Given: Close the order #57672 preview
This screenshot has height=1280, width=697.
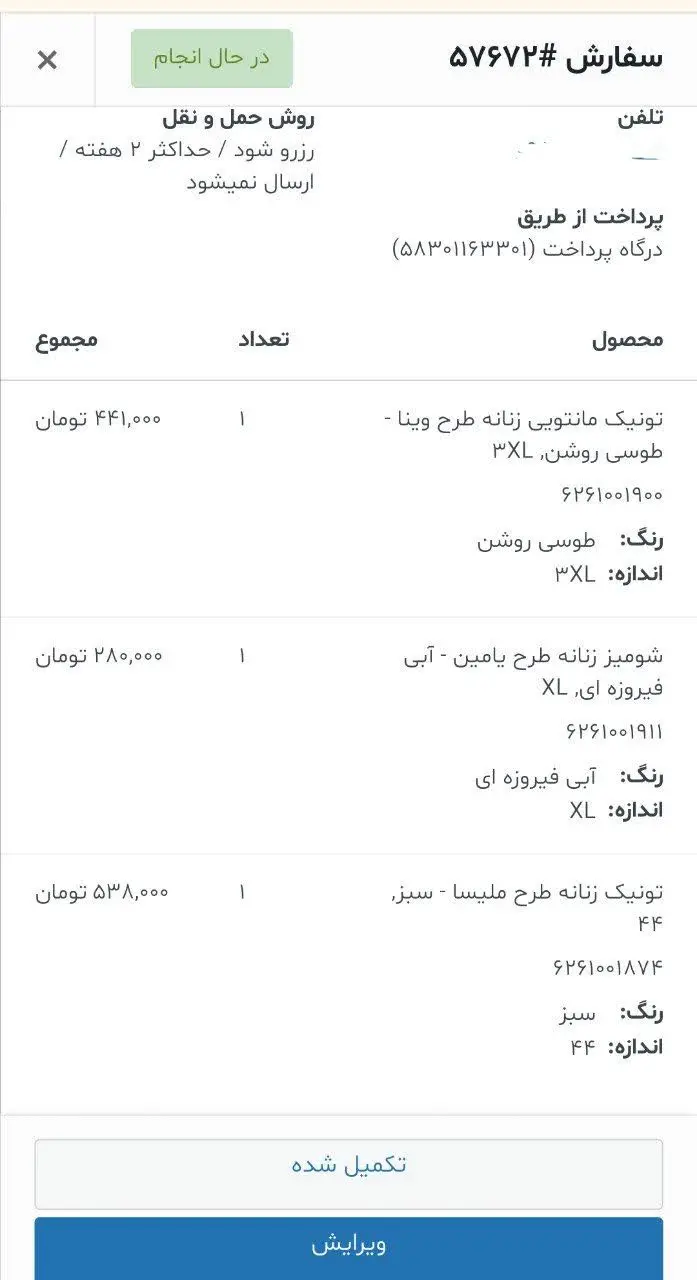Looking at the screenshot, I should click(x=47, y=60).
